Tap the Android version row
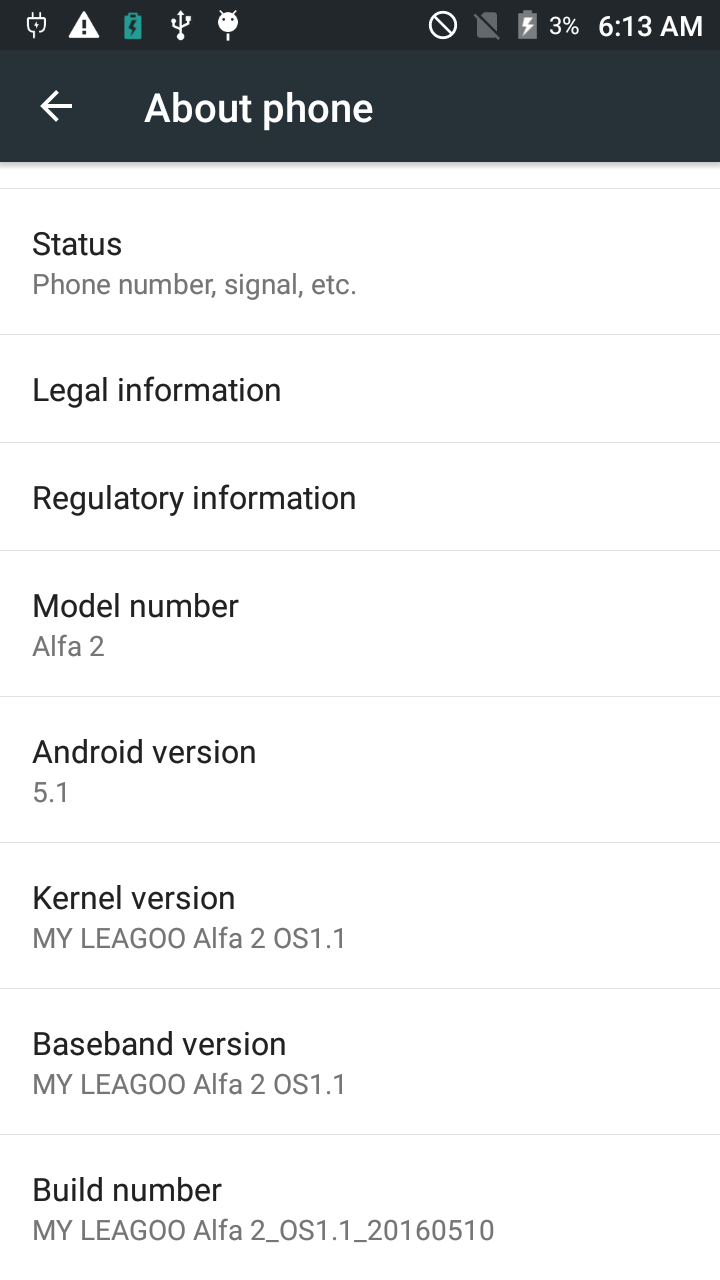The image size is (720, 1280). tap(360, 770)
